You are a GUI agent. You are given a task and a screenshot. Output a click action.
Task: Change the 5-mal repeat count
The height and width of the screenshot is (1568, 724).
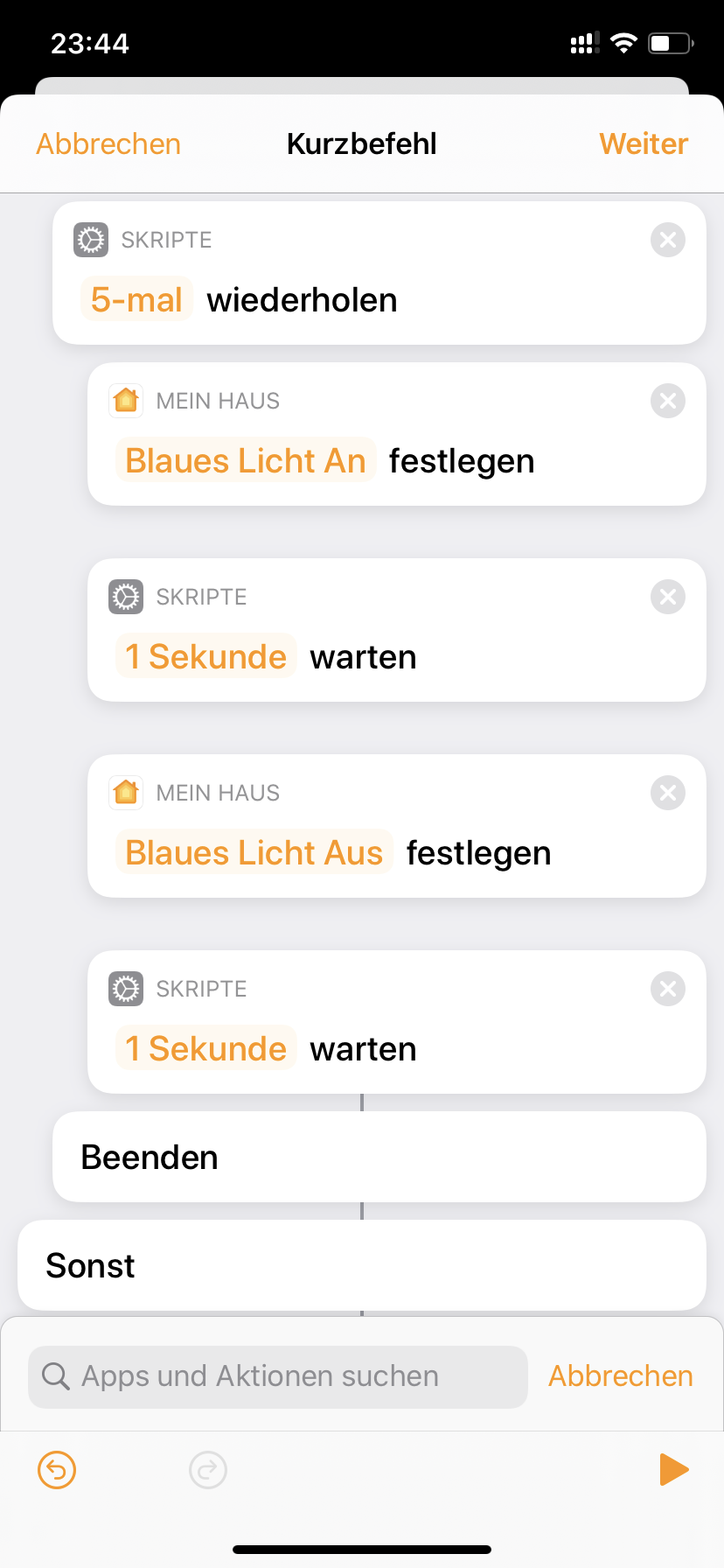pyautogui.click(x=136, y=300)
